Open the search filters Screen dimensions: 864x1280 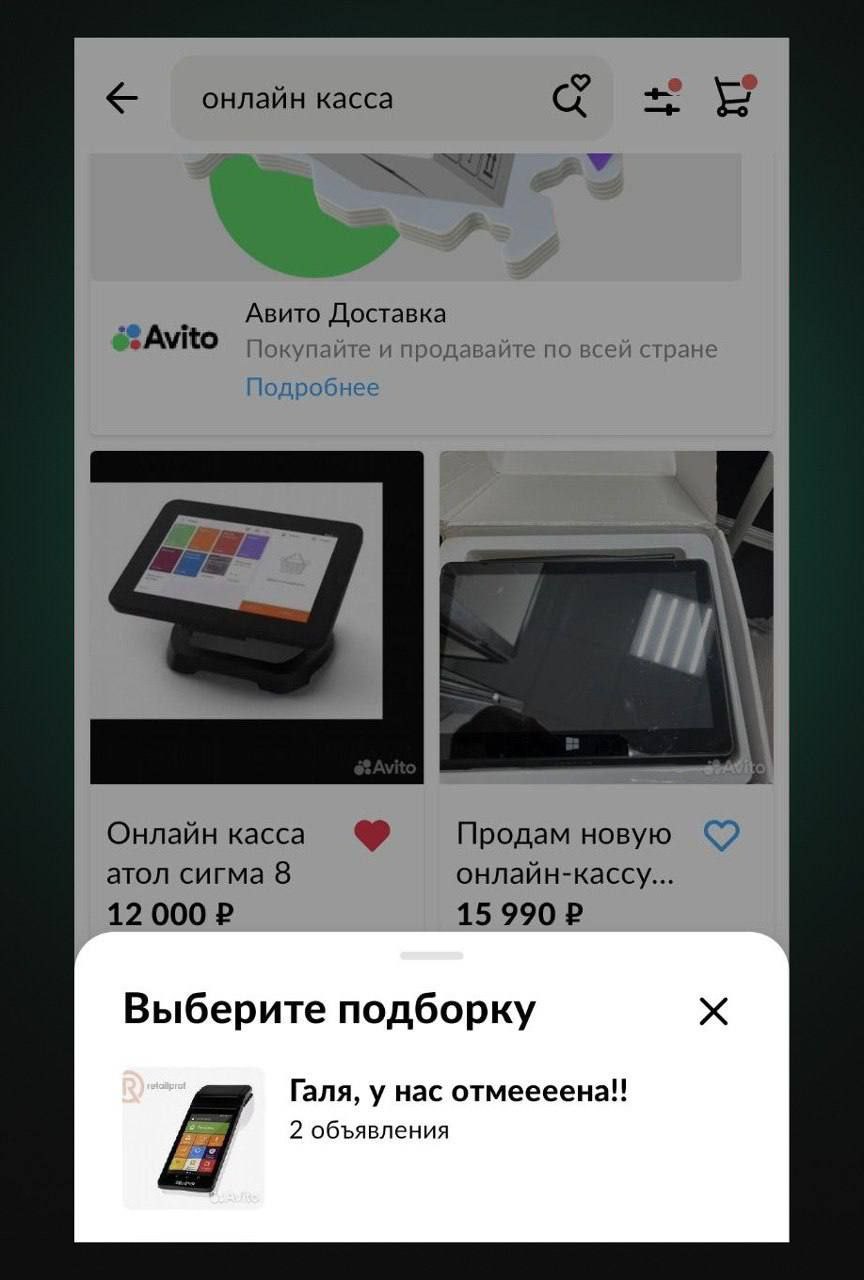point(661,98)
